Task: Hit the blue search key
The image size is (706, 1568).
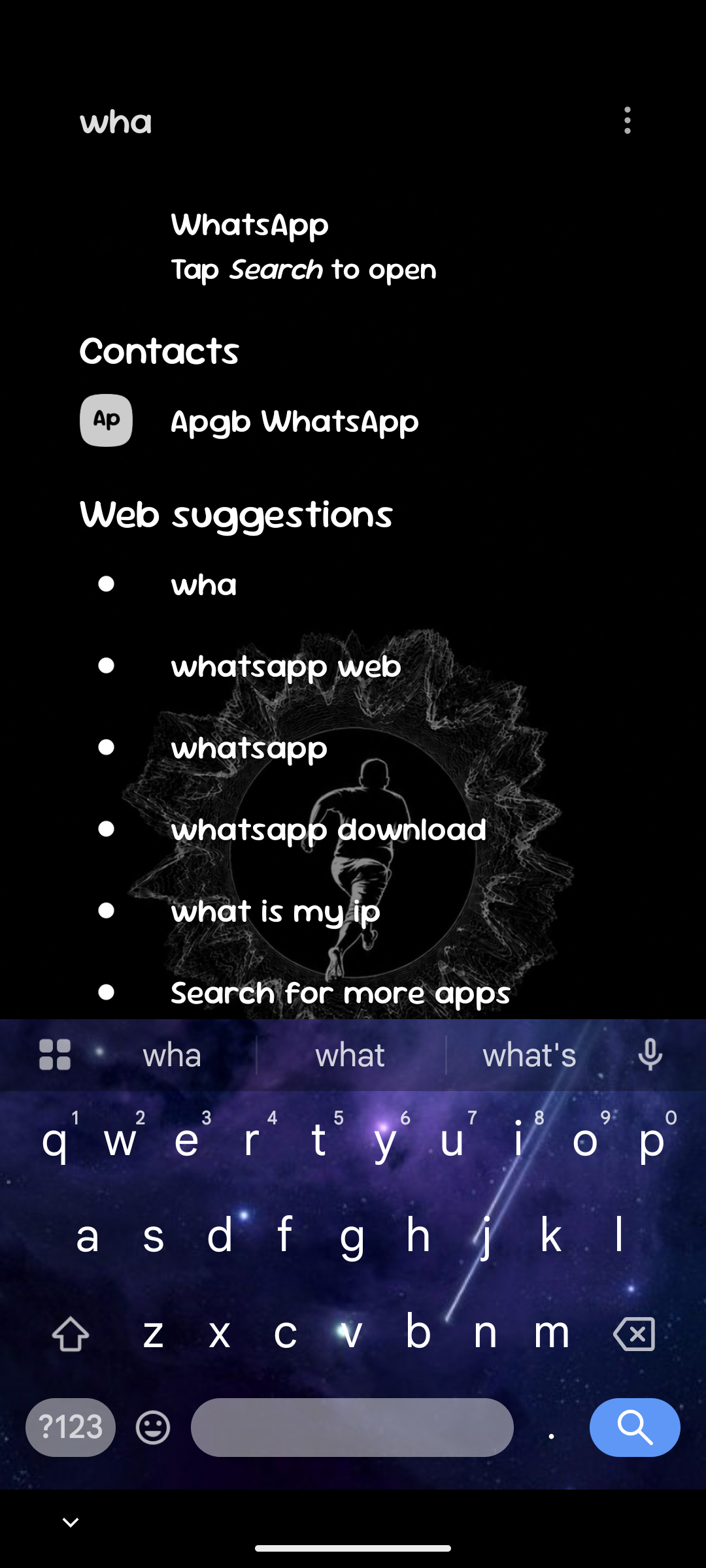Action: pos(635,1427)
